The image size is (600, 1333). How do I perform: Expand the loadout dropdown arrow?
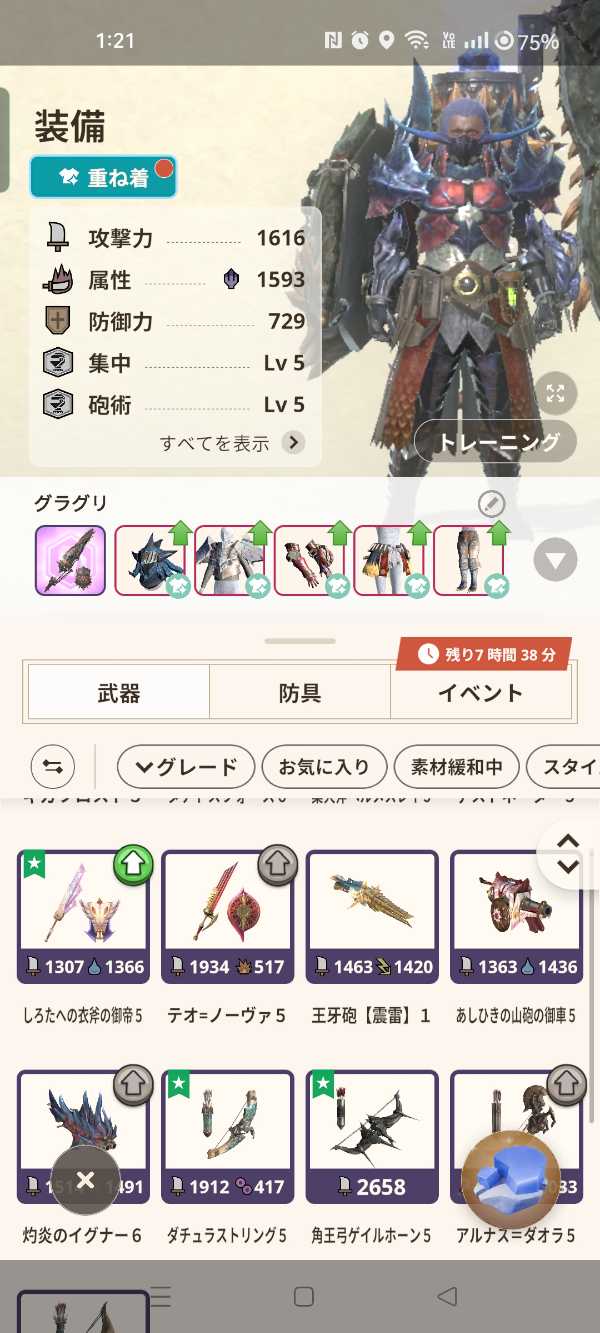(555, 560)
